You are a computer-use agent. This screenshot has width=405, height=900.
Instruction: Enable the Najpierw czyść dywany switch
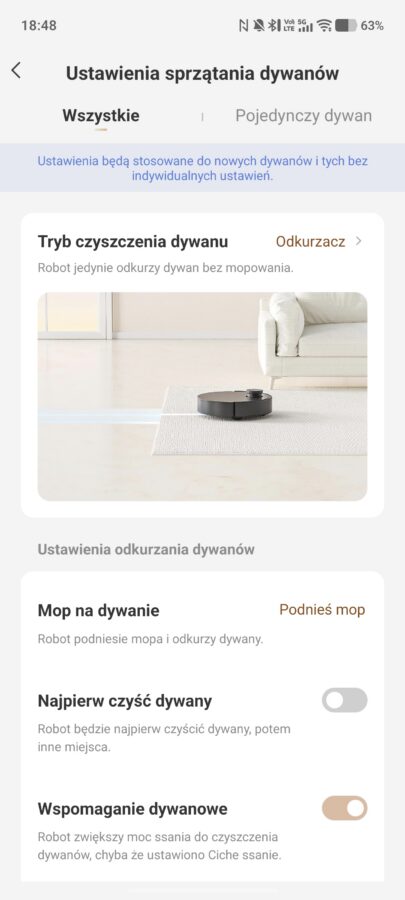click(344, 700)
